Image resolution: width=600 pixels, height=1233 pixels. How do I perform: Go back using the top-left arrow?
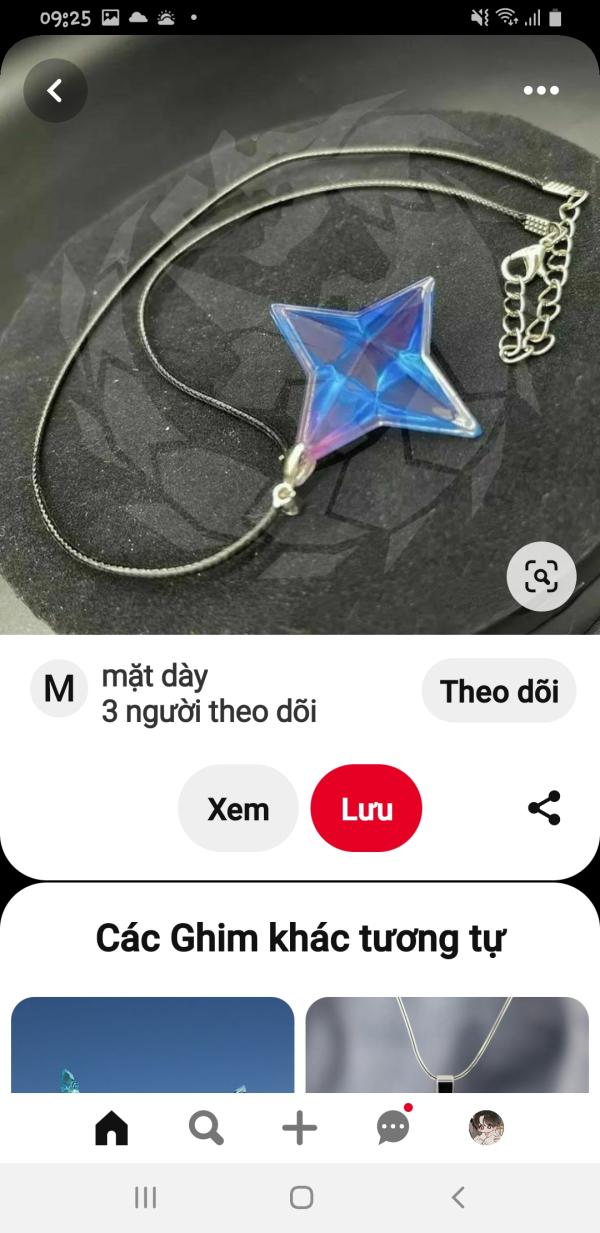(55, 91)
